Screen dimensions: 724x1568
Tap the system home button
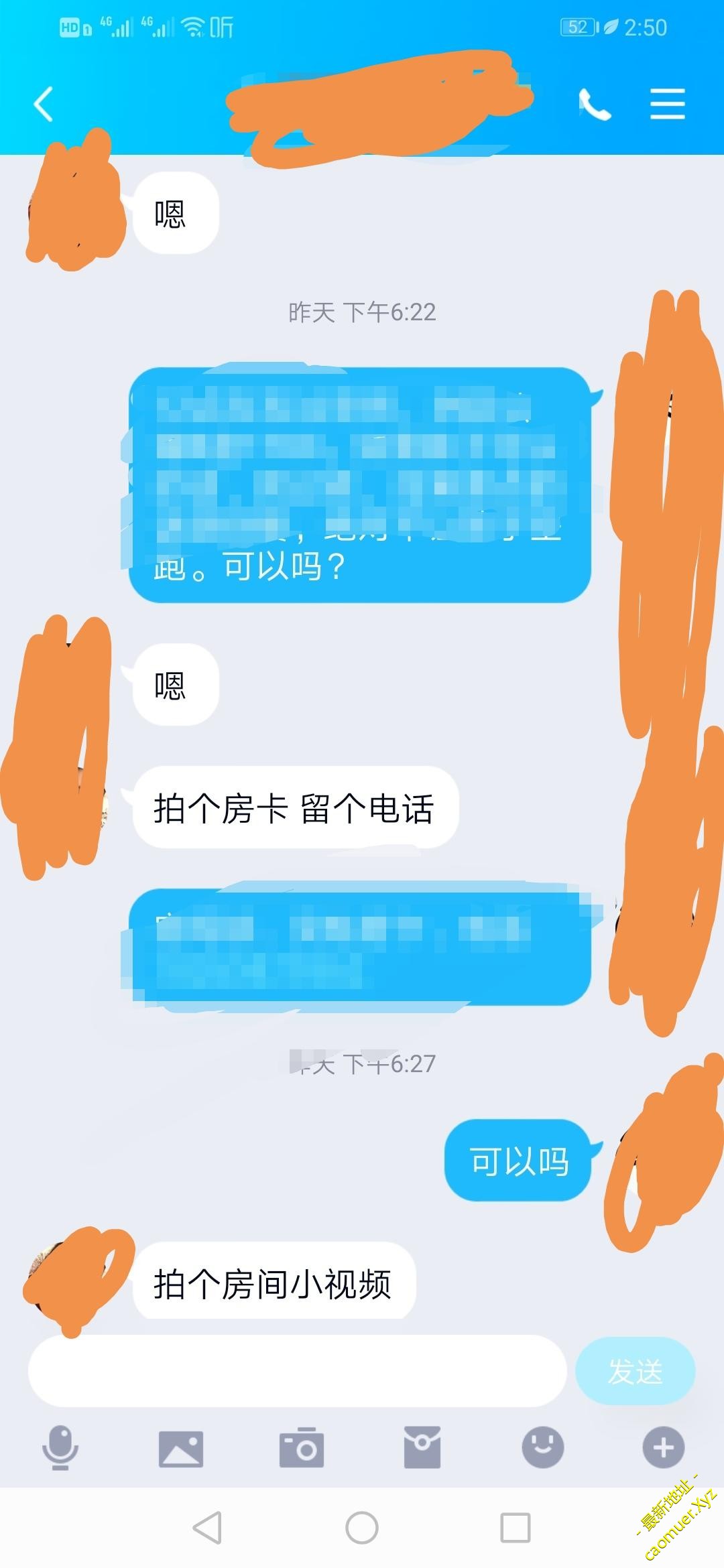click(362, 1528)
